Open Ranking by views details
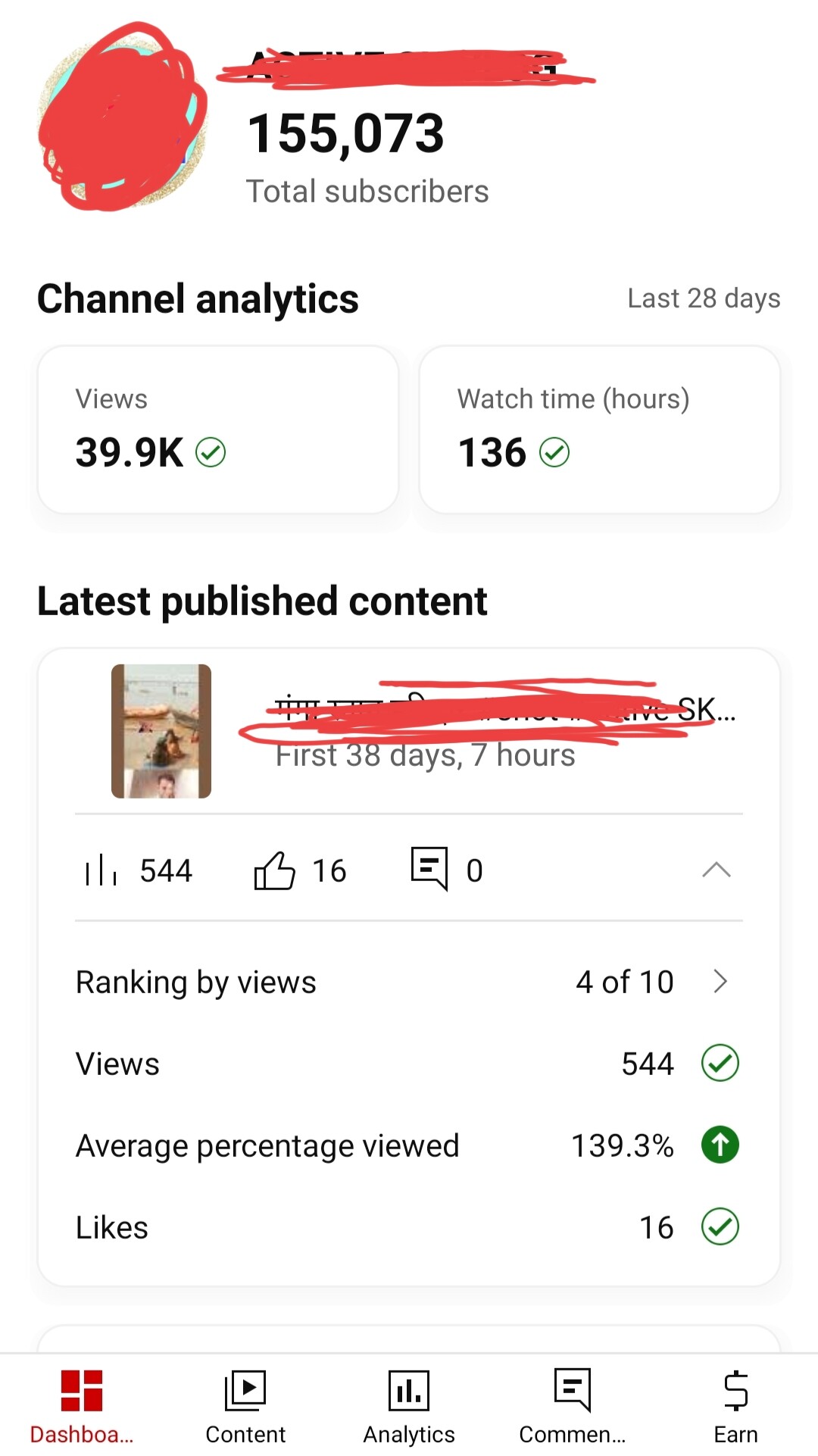Screen dimensions: 818x1456 click(x=409, y=982)
